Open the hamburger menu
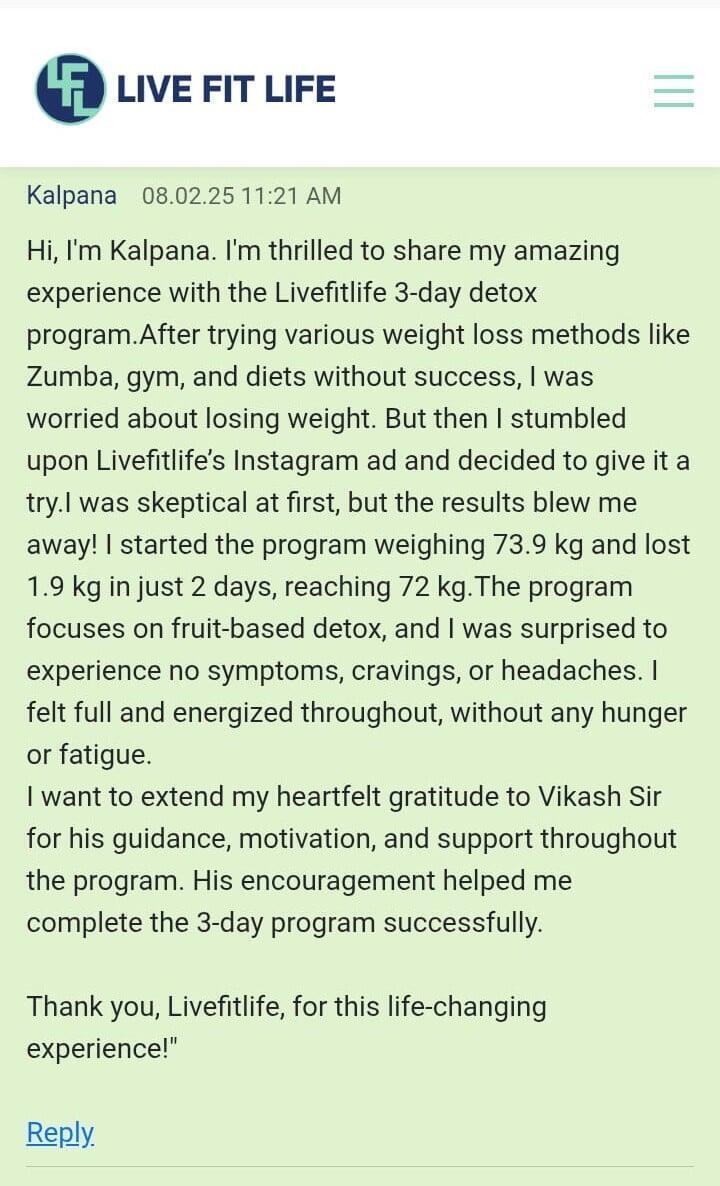This screenshot has height=1186, width=720. (673, 90)
